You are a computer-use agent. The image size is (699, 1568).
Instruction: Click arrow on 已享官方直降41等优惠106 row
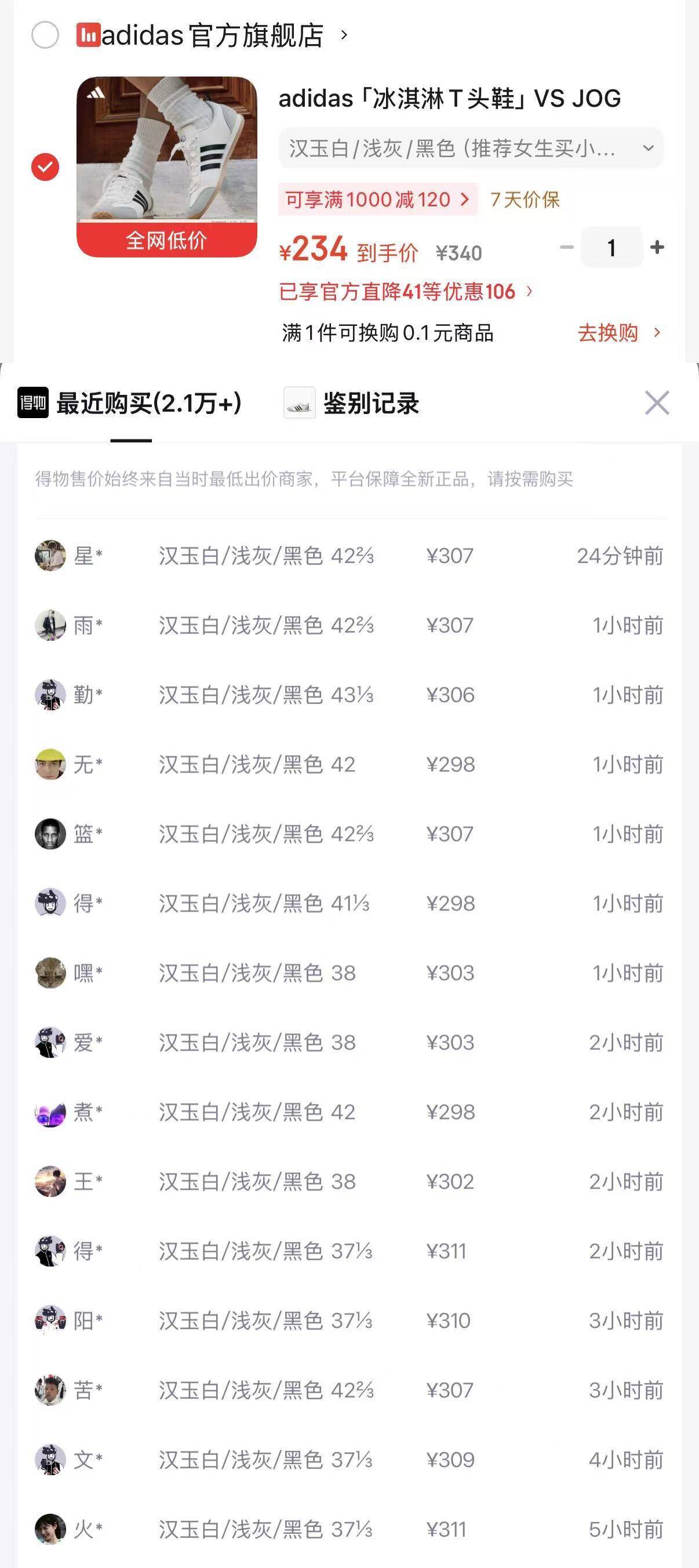point(530,291)
